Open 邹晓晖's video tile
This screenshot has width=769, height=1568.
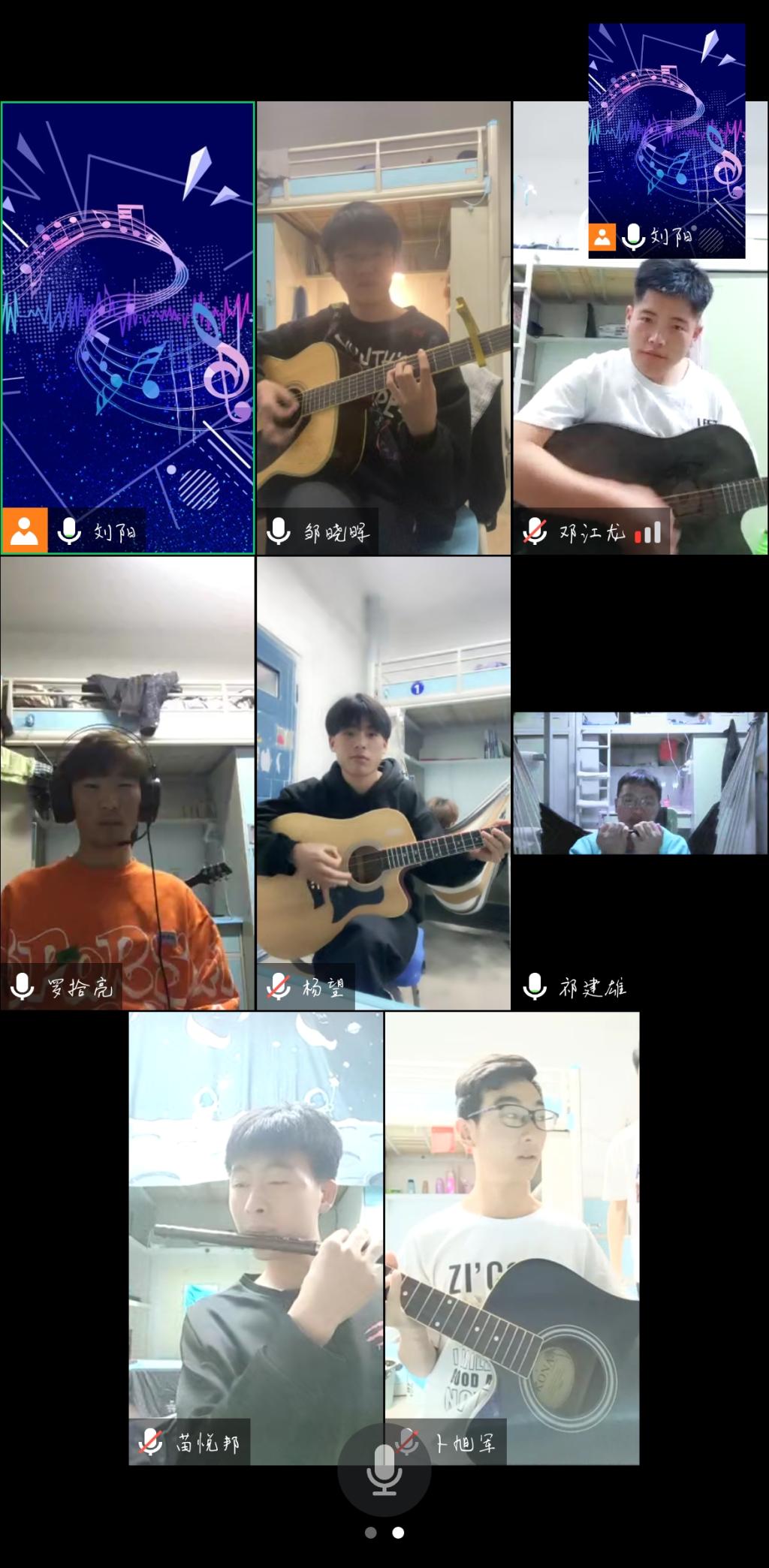pyautogui.click(x=383, y=328)
